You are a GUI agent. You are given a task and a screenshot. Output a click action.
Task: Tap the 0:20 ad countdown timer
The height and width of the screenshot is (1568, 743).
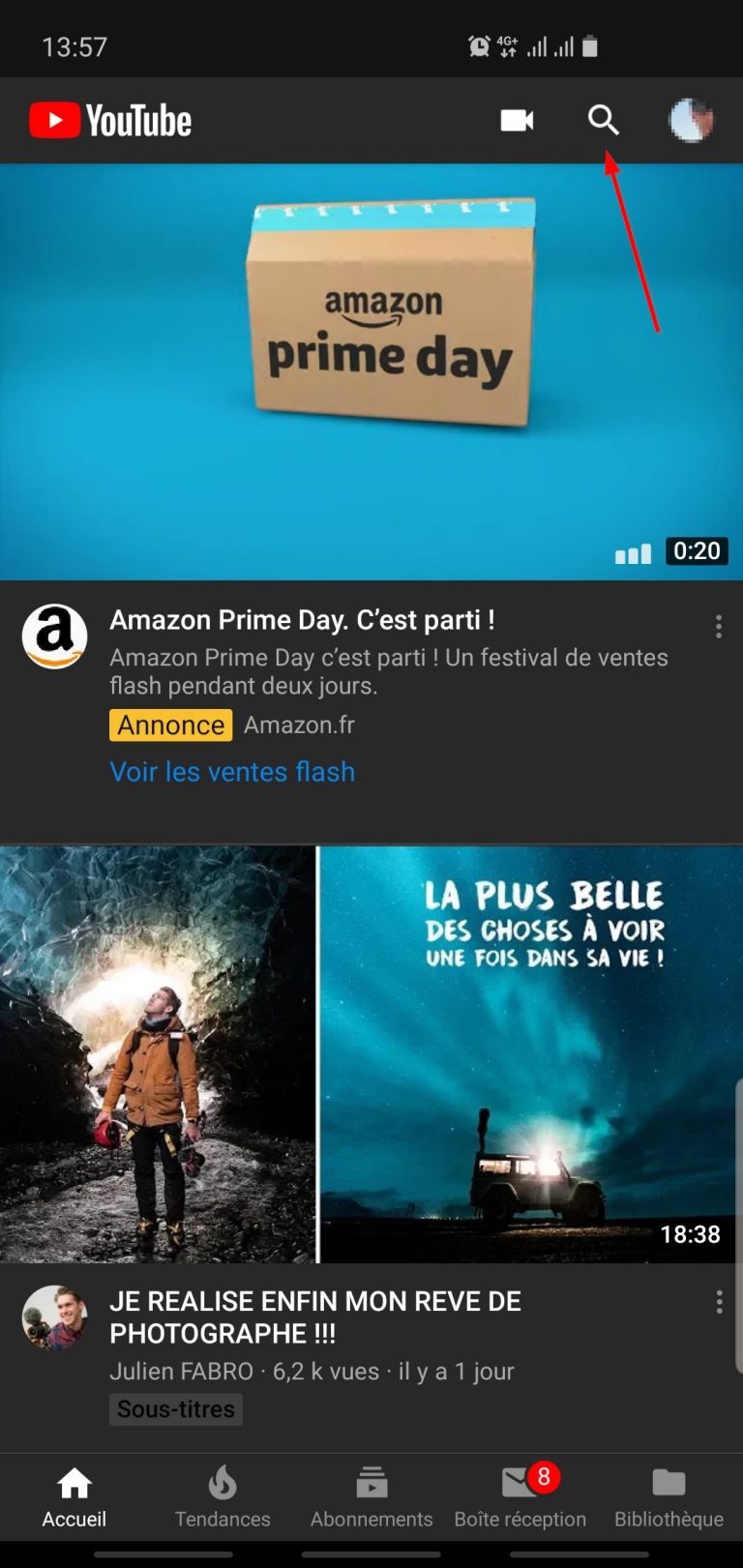coord(698,551)
